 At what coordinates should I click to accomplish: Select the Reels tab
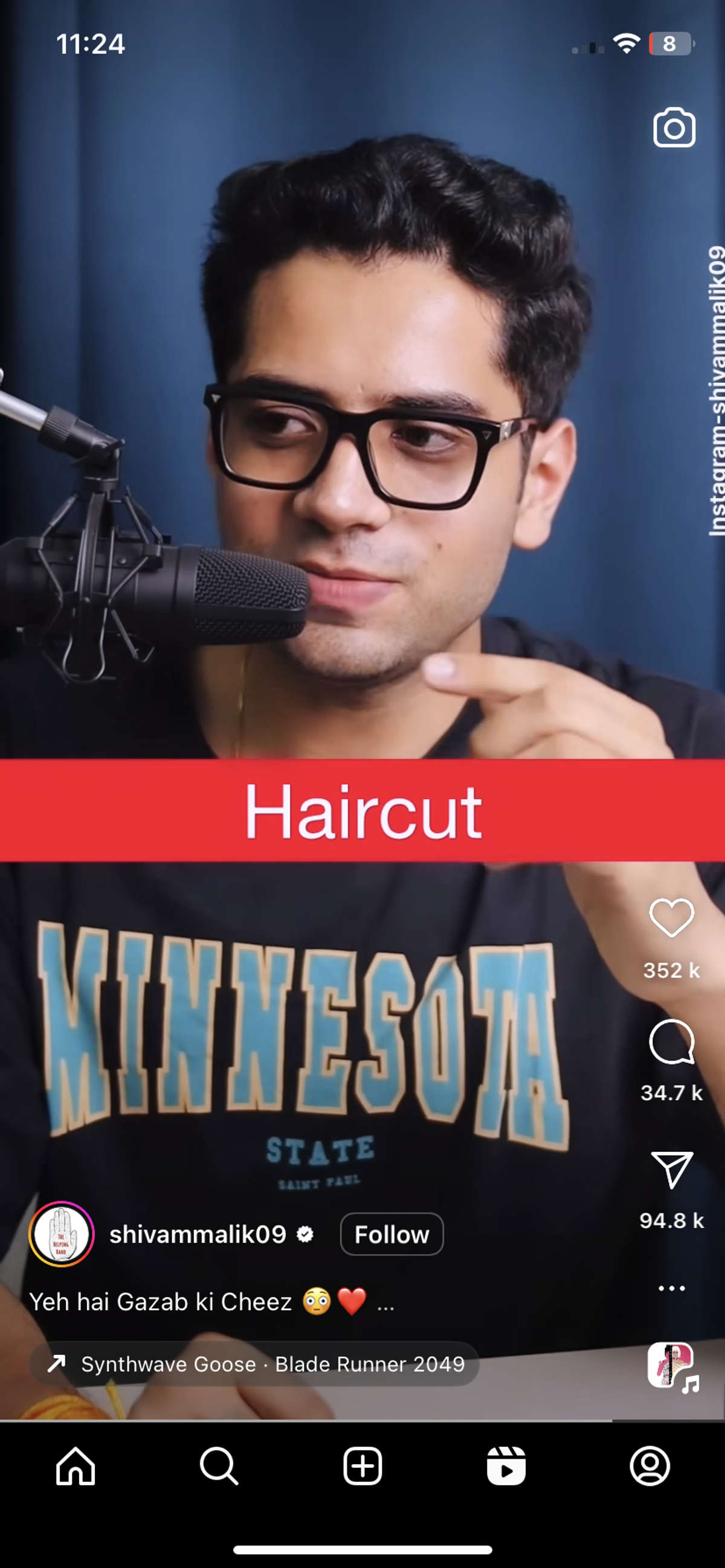(x=506, y=1466)
